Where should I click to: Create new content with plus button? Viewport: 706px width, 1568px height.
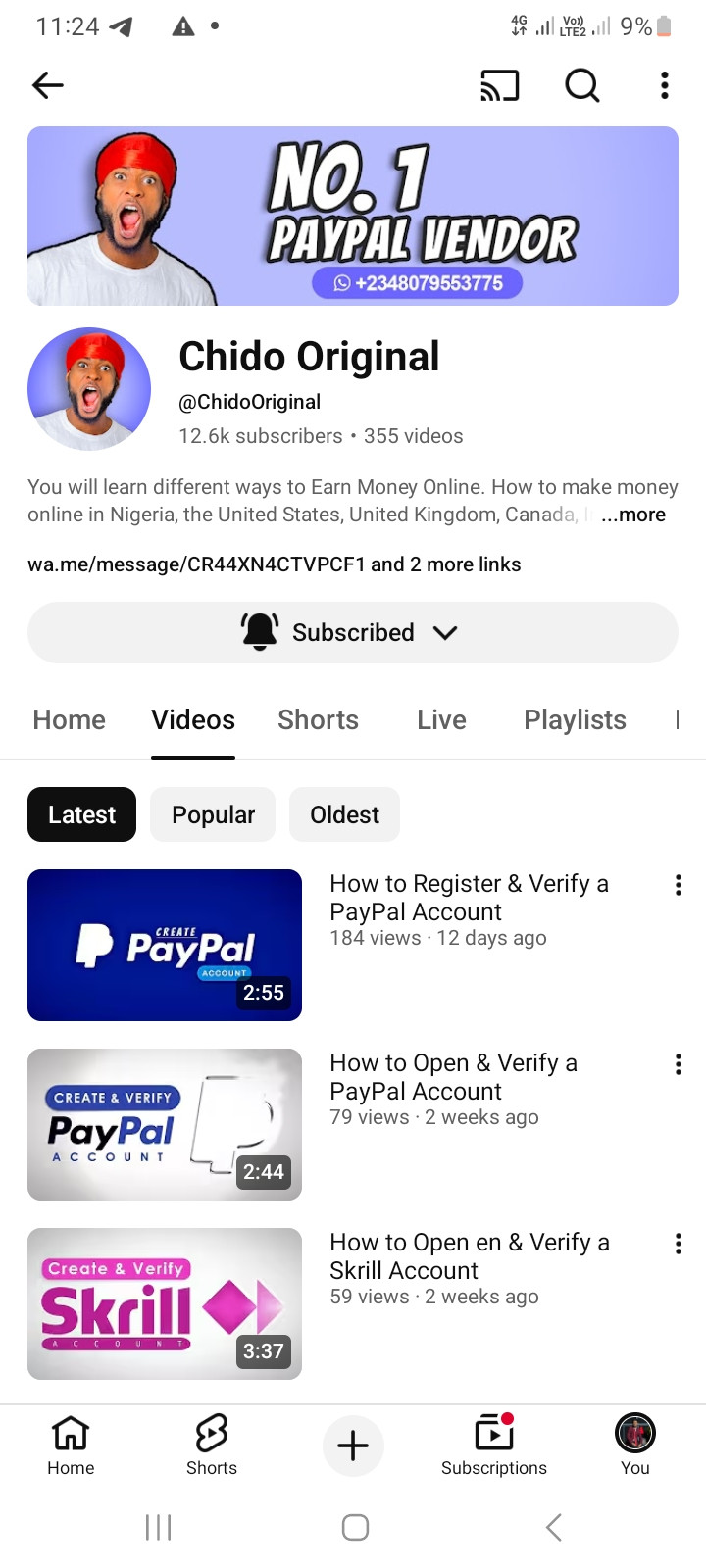pyautogui.click(x=353, y=1445)
